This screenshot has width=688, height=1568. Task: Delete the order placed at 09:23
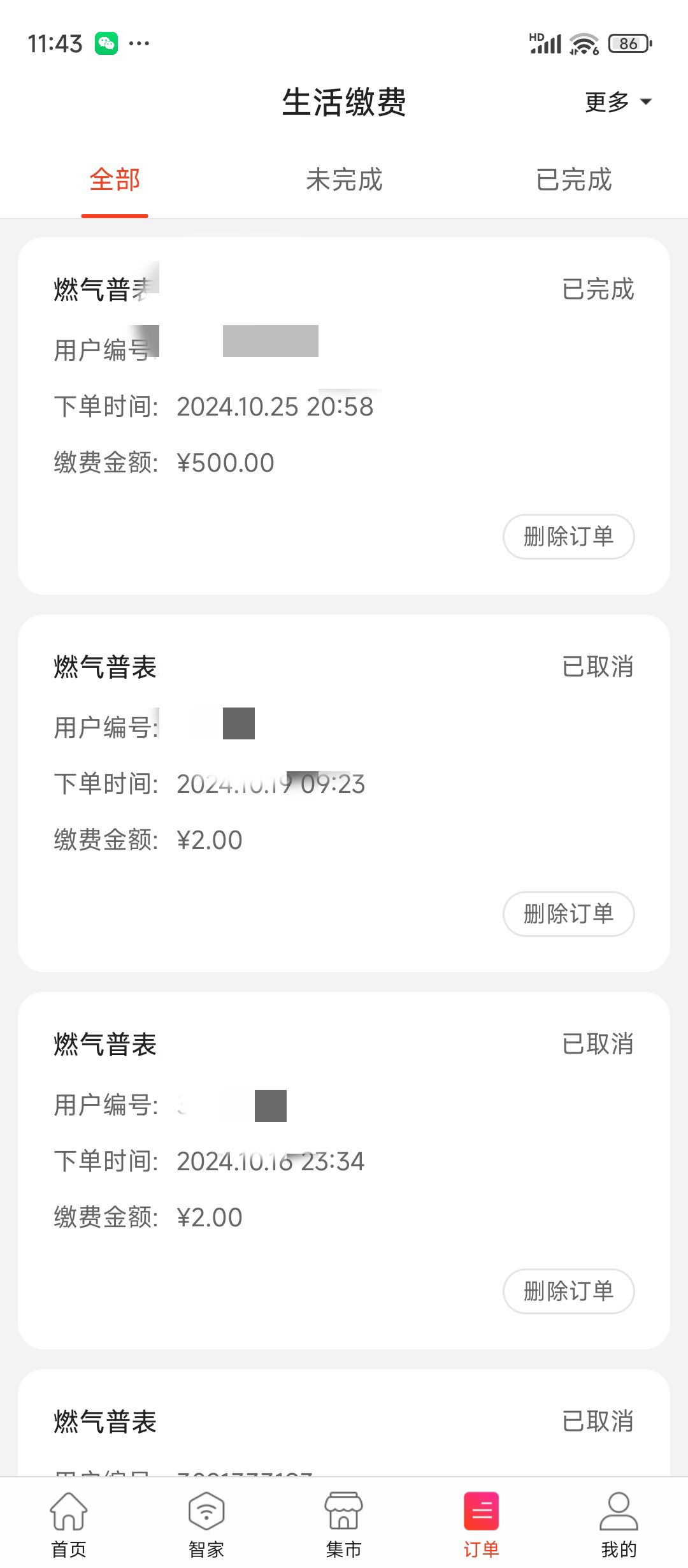pyautogui.click(x=569, y=914)
